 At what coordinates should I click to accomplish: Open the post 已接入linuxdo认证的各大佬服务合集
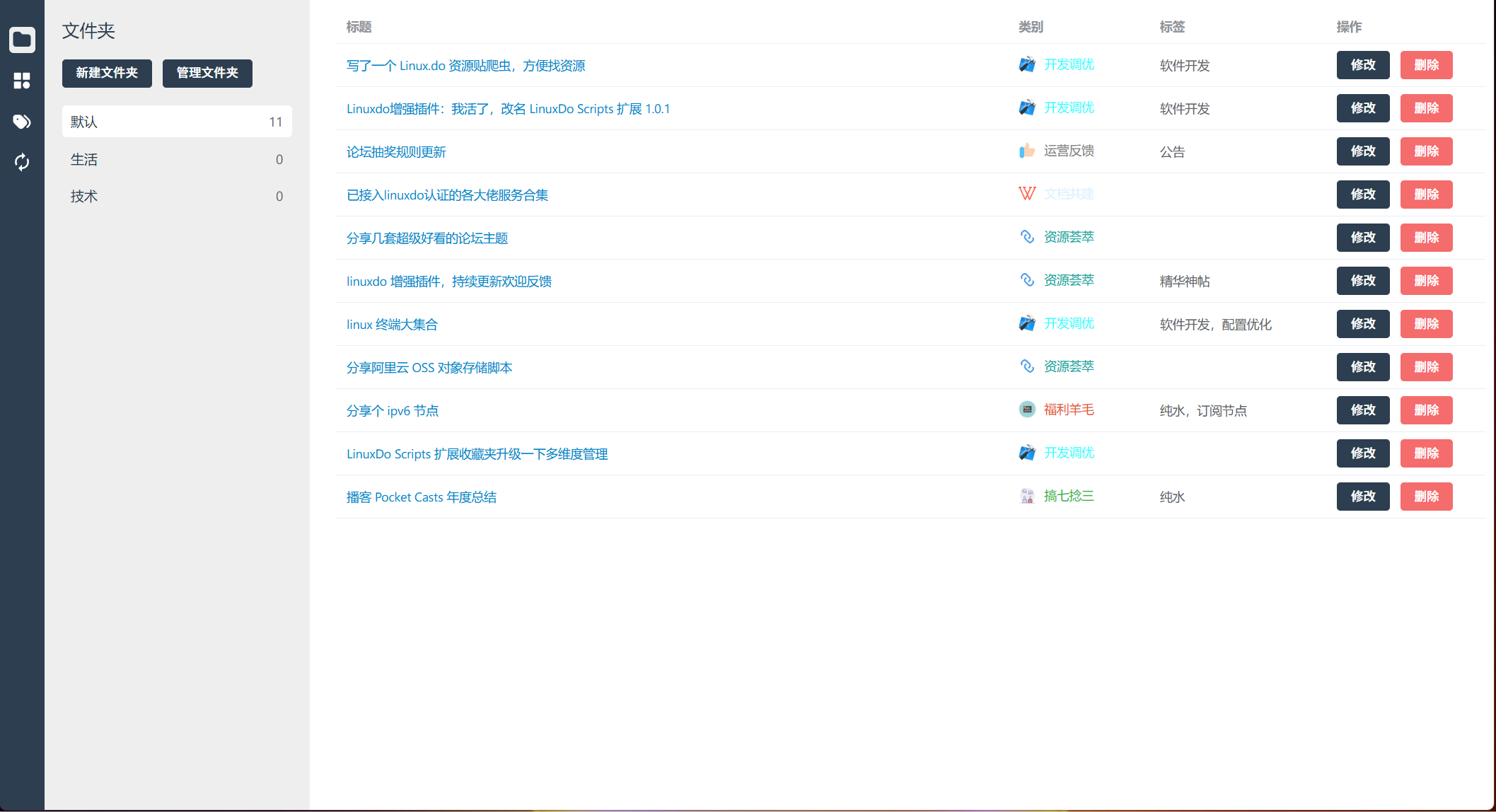448,195
